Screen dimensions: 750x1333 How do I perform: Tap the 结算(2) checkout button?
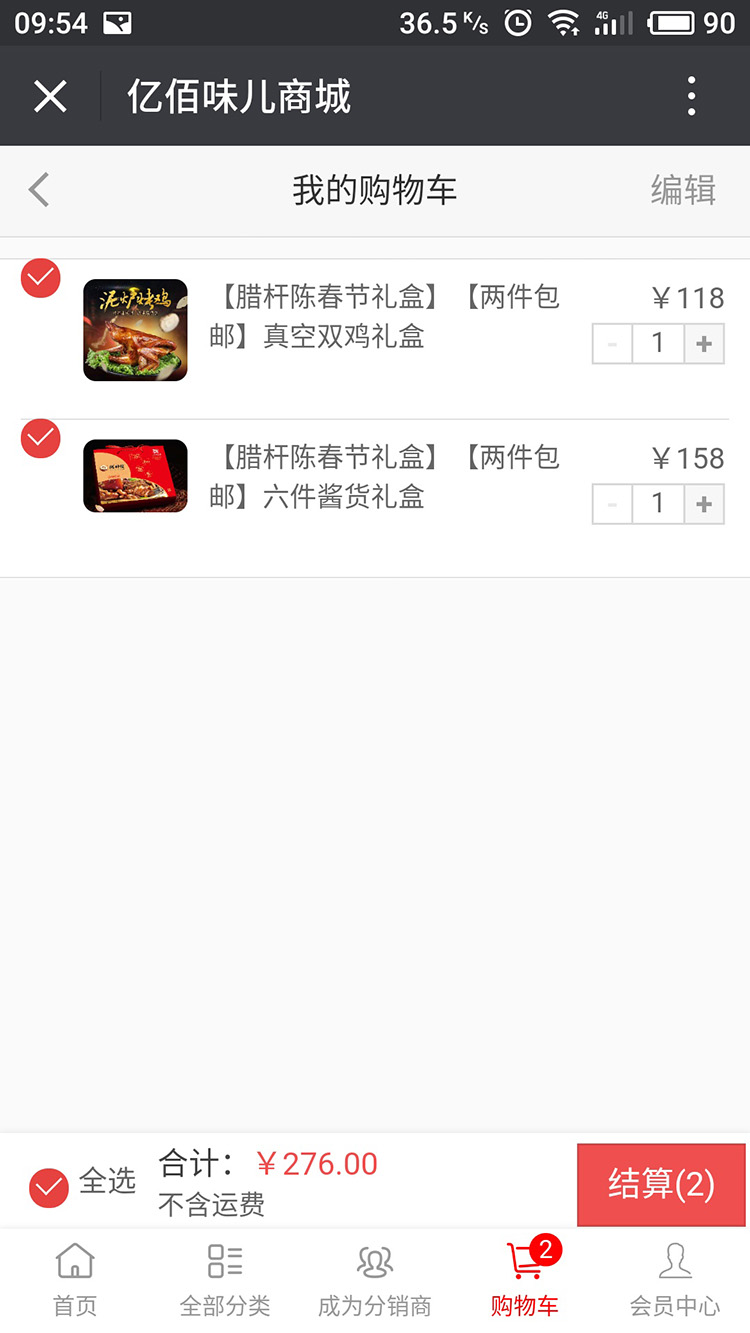point(661,1185)
